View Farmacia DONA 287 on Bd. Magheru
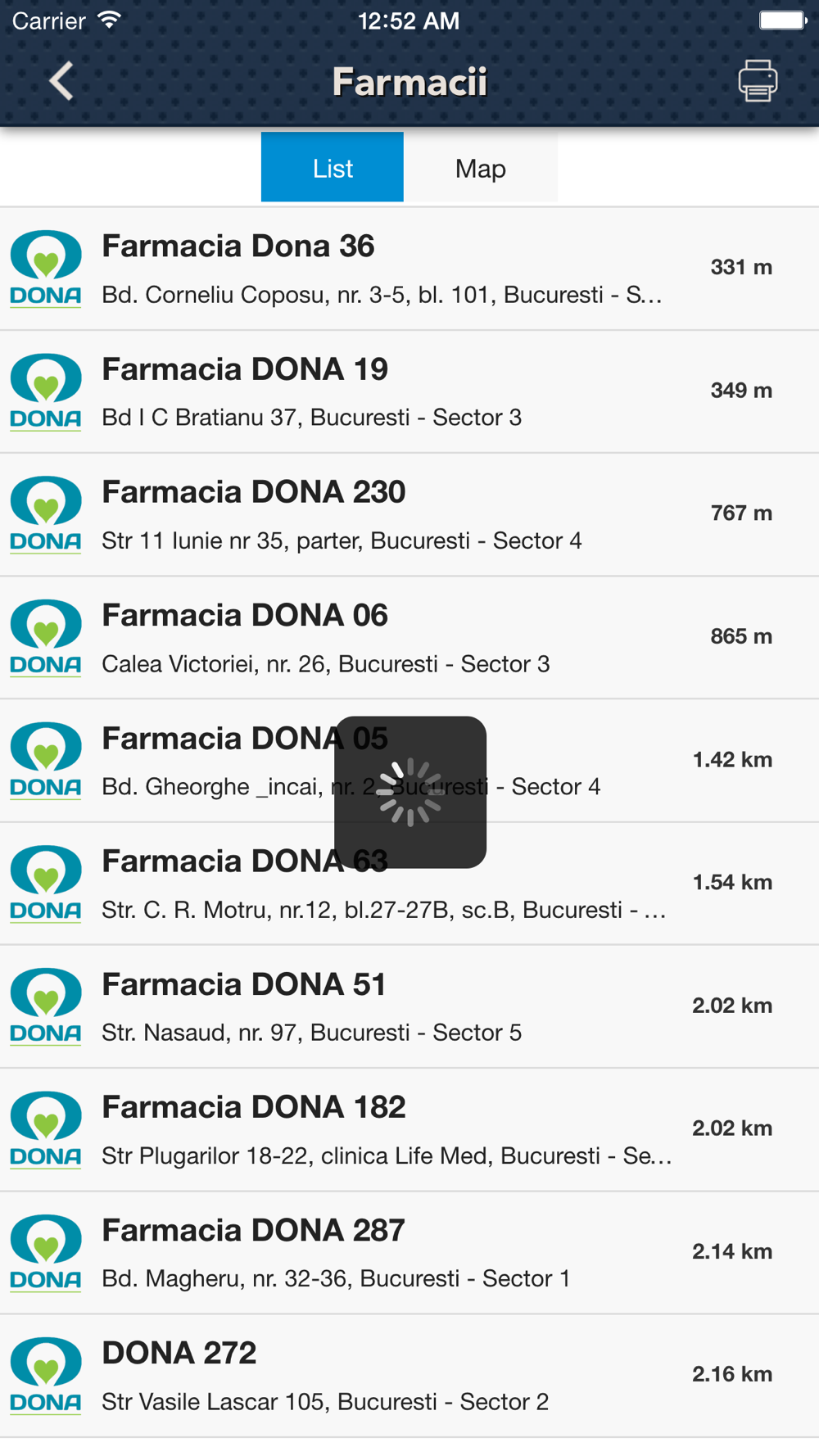Image resolution: width=819 pixels, height=1456 pixels. point(409,1253)
